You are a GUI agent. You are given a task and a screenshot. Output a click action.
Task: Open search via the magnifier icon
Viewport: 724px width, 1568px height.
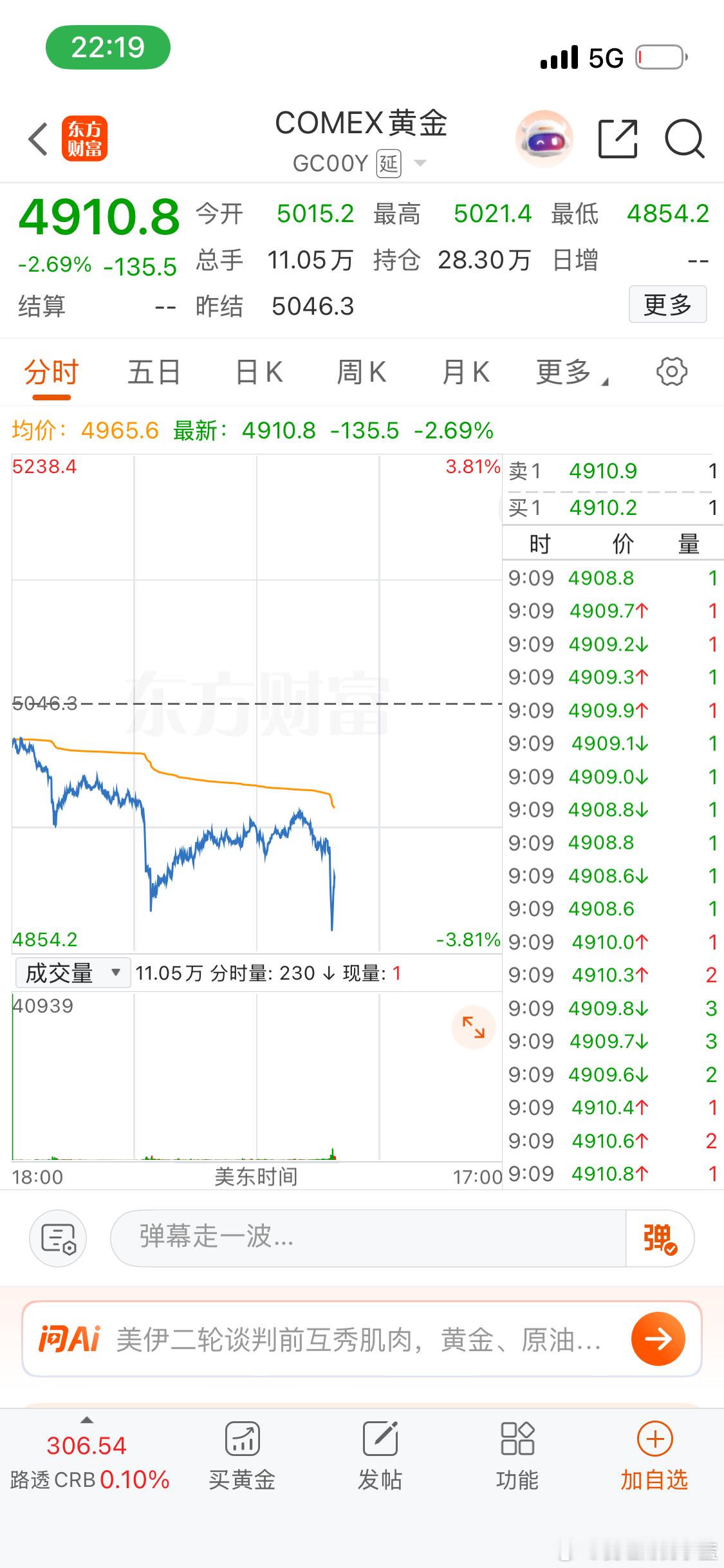coord(685,138)
